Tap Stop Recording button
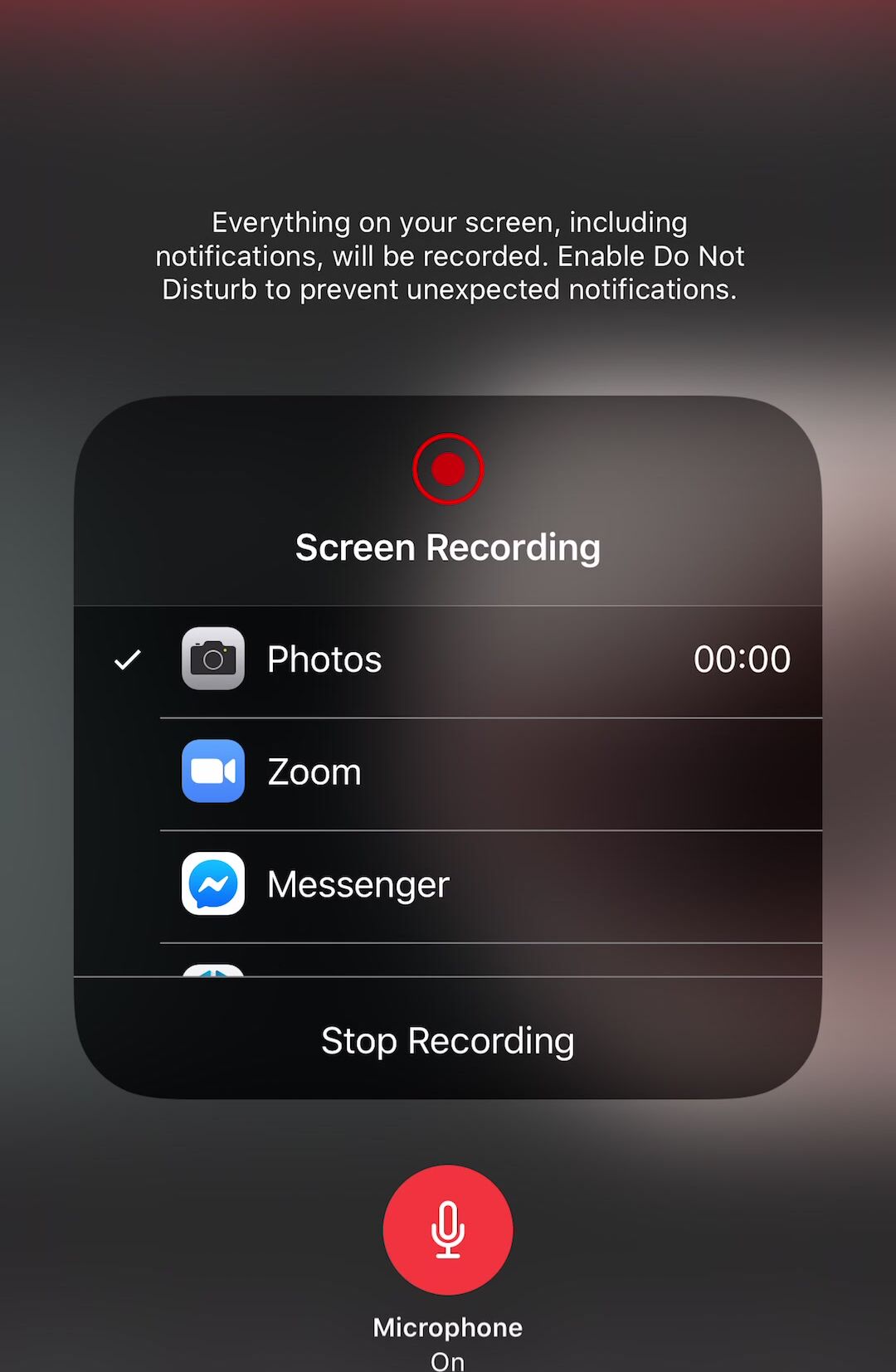Viewport: 896px width, 1372px height. (x=448, y=1040)
